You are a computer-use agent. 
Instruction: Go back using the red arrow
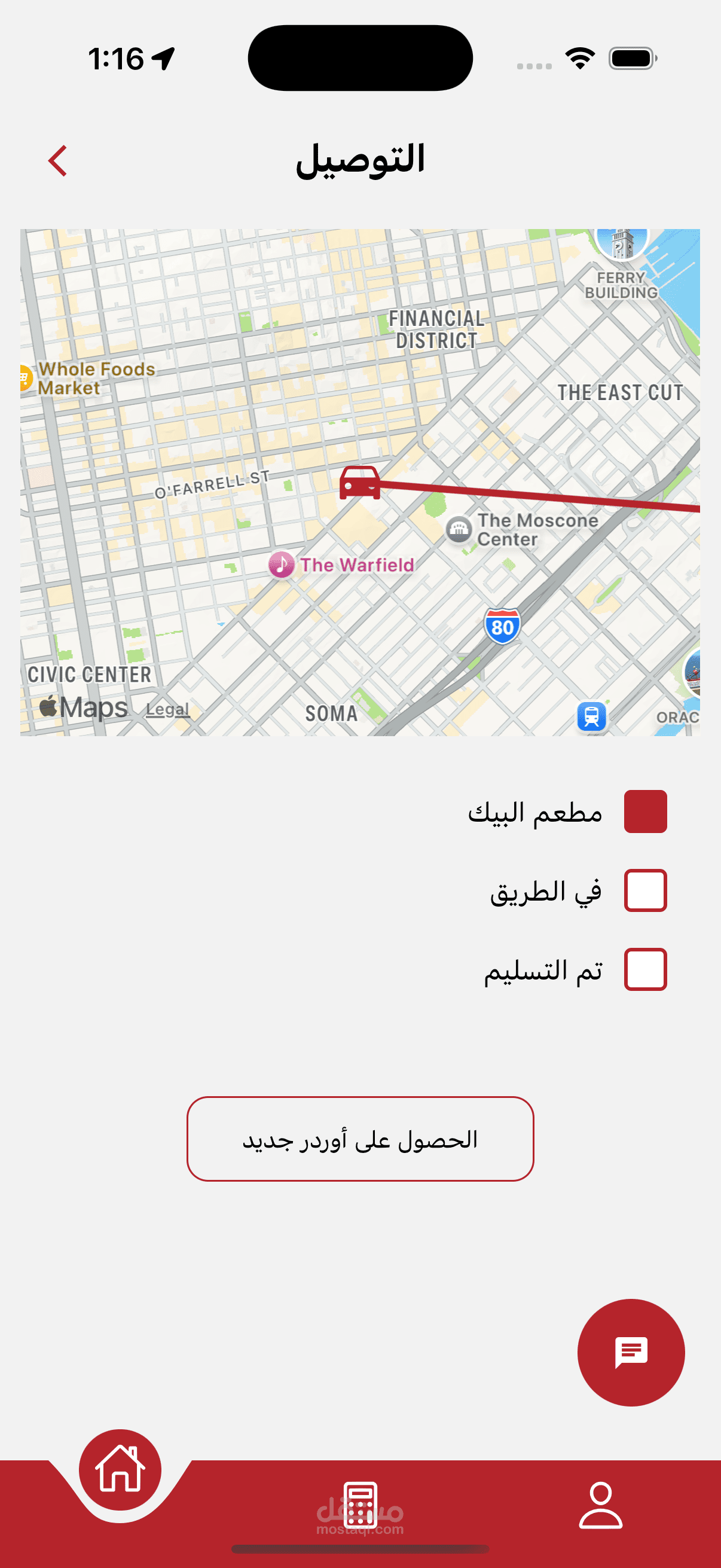tap(58, 161)
